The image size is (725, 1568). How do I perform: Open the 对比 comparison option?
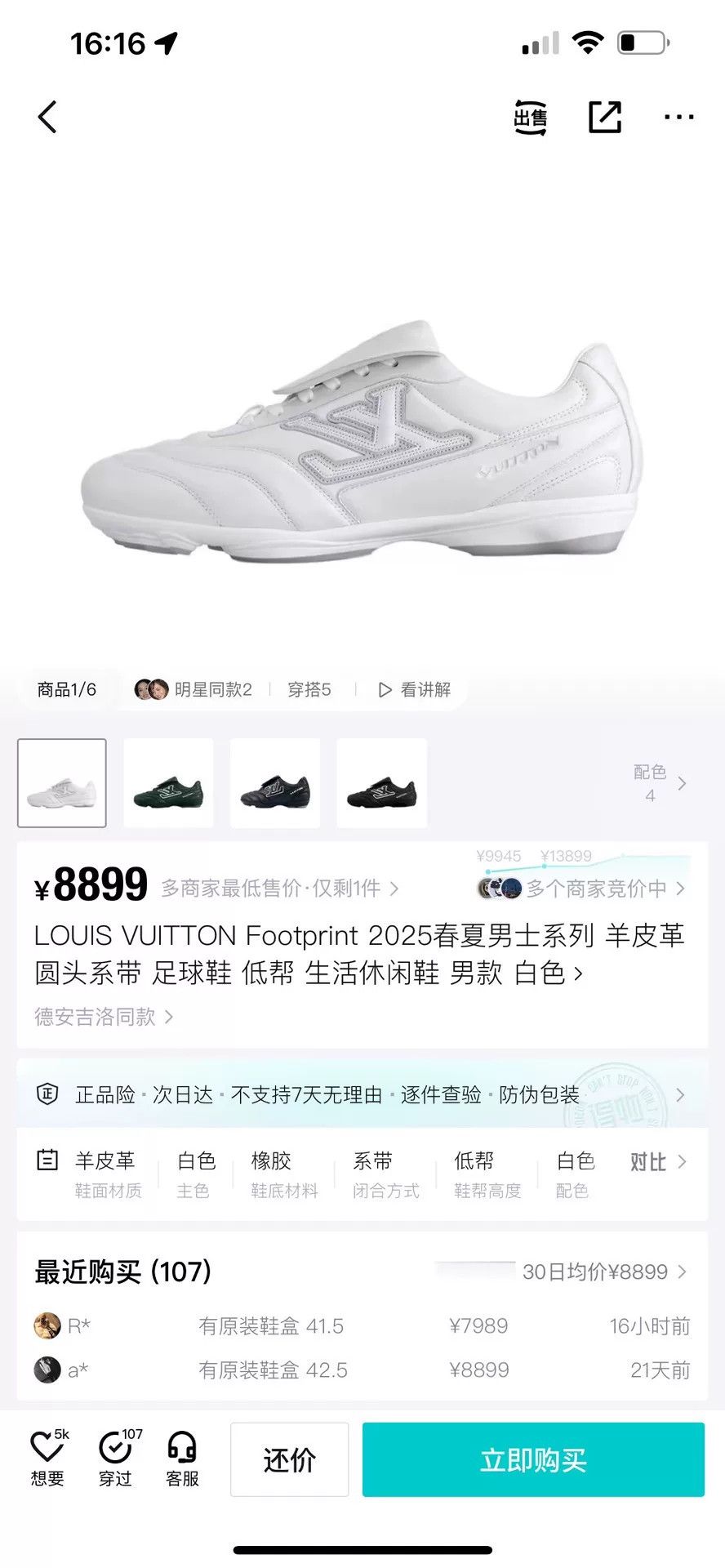658,1161
